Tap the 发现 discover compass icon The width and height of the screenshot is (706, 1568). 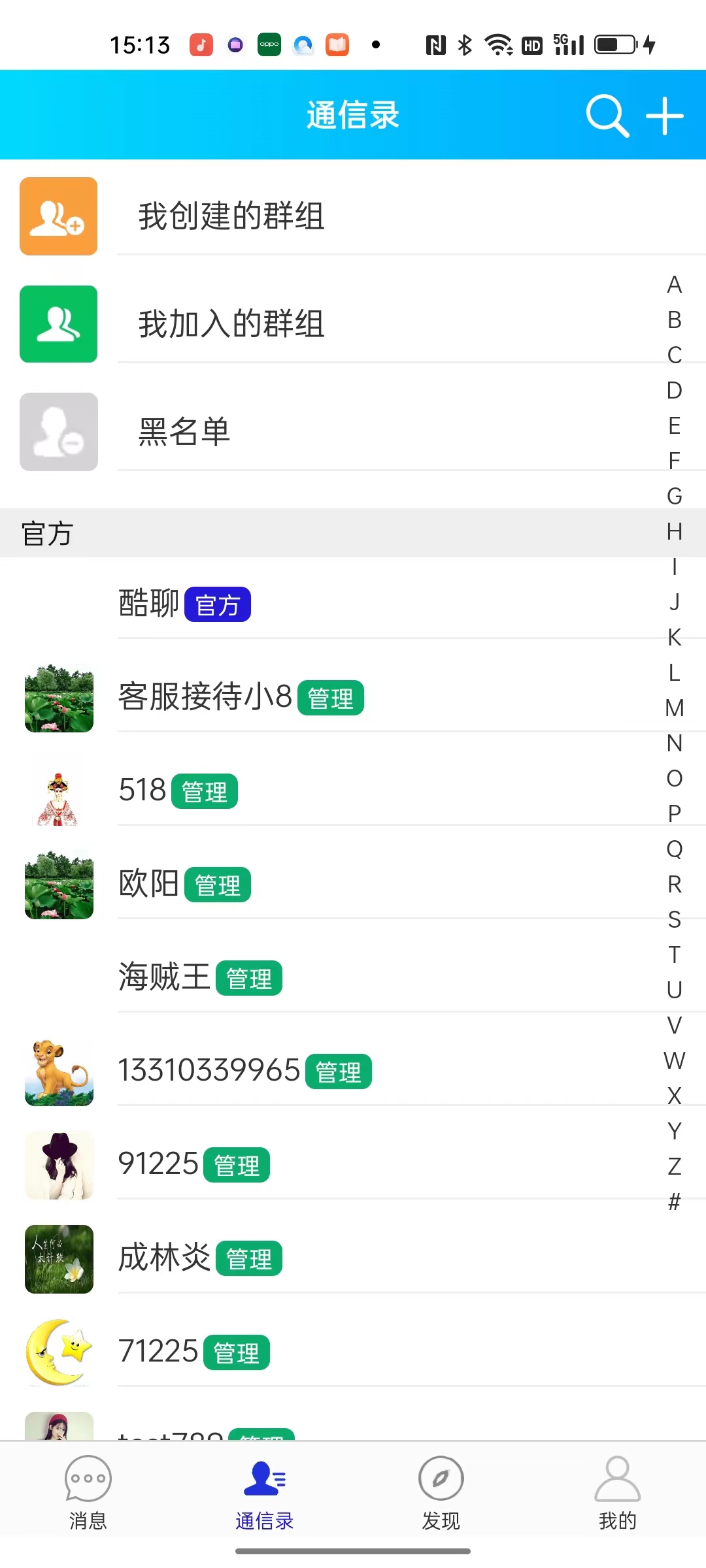coord(441,1478)
